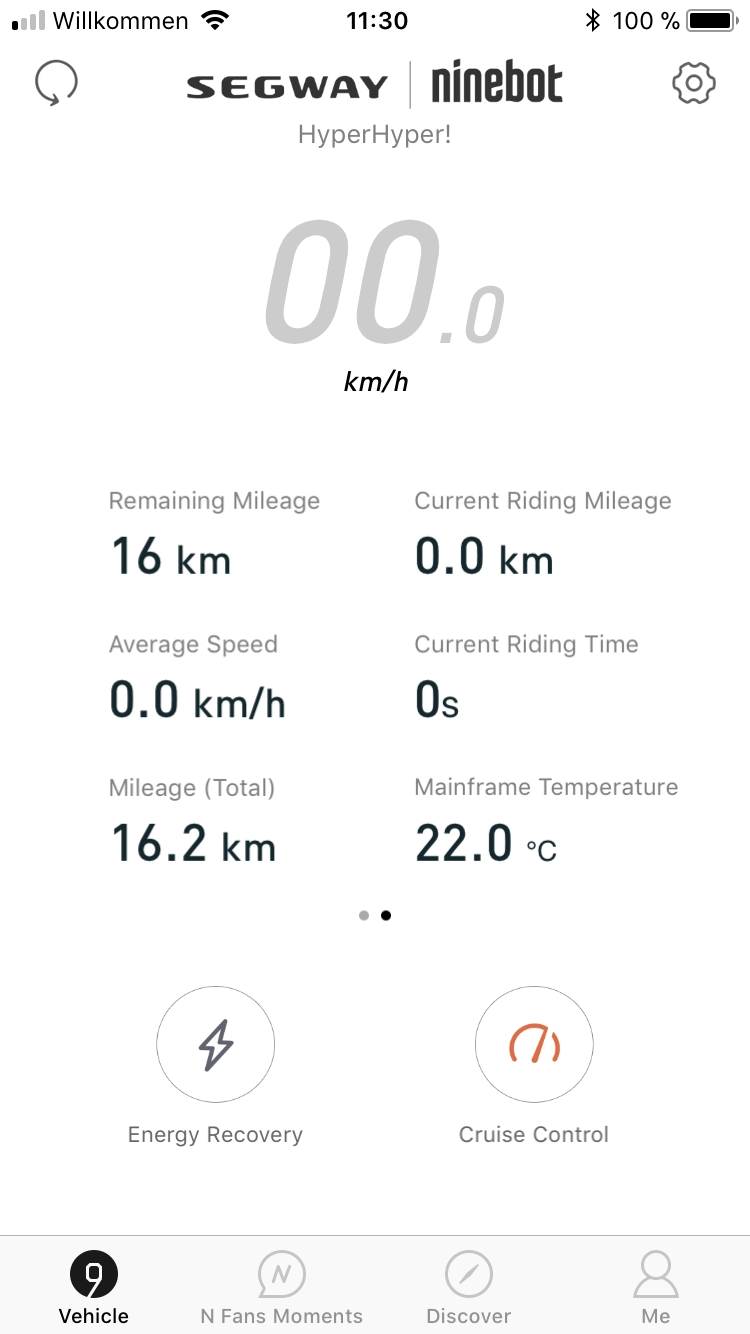The width and height of the screenshot is (750, 1334).
Task: Toggle Energy Recovery
Action: 215,1046
